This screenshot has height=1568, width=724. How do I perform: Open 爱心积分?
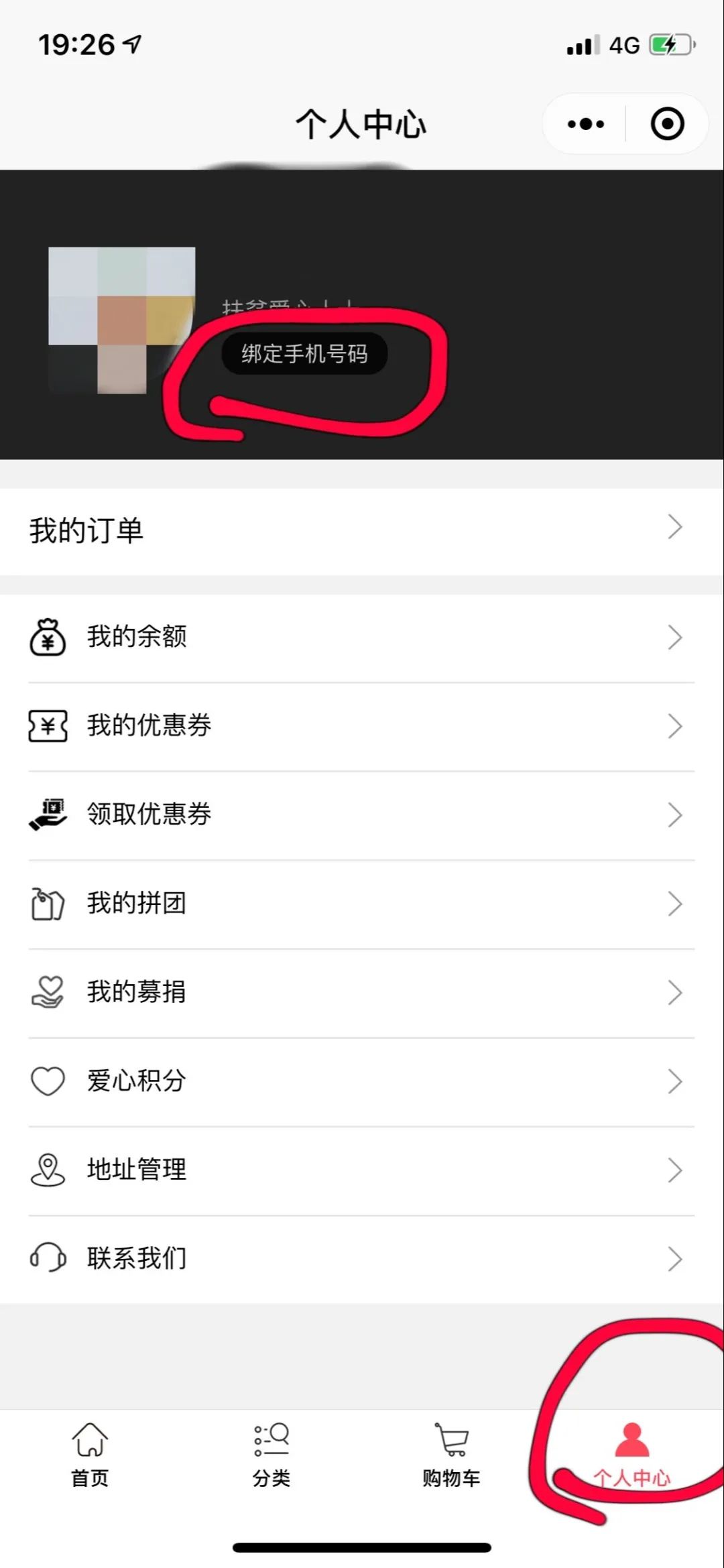[362, 1082]
